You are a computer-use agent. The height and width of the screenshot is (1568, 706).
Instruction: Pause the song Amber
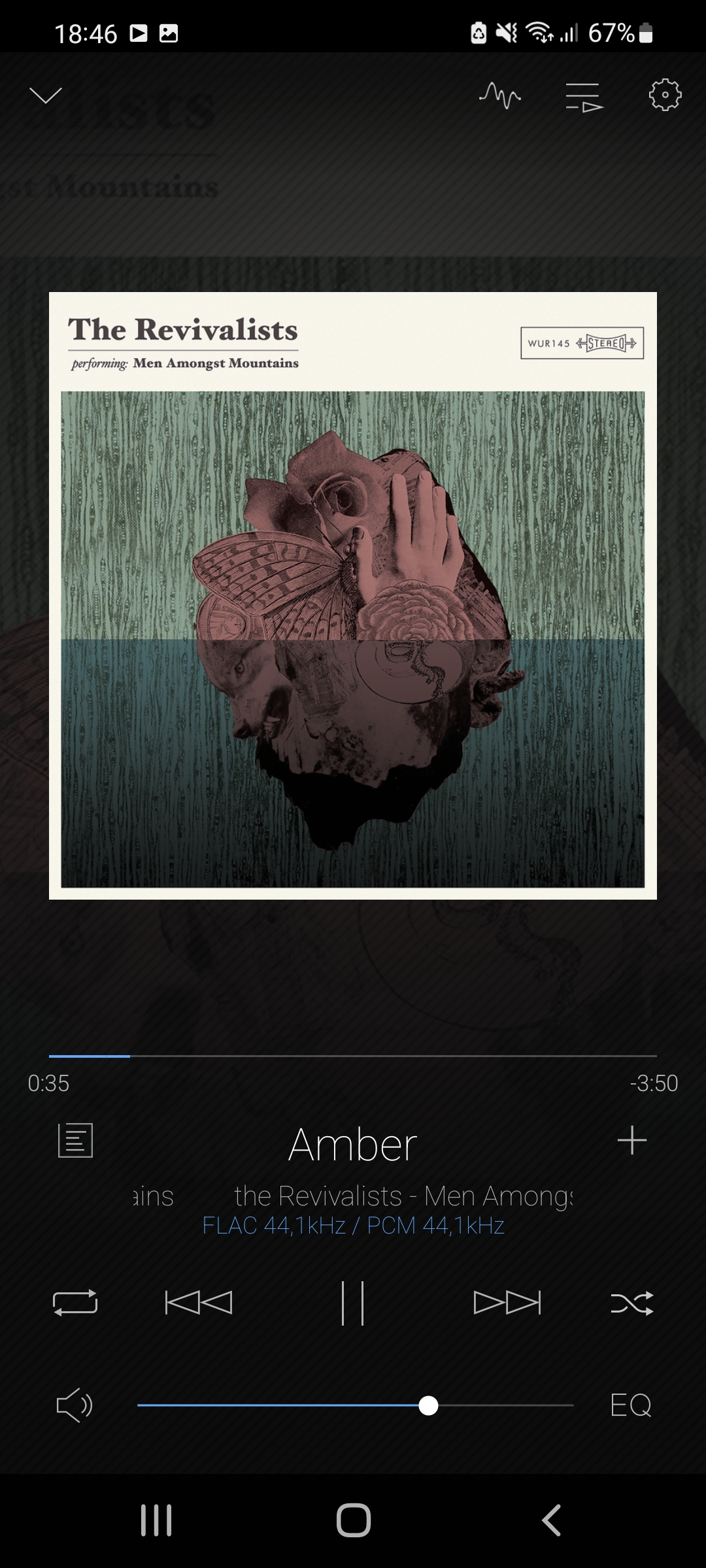click(352, 1303)
